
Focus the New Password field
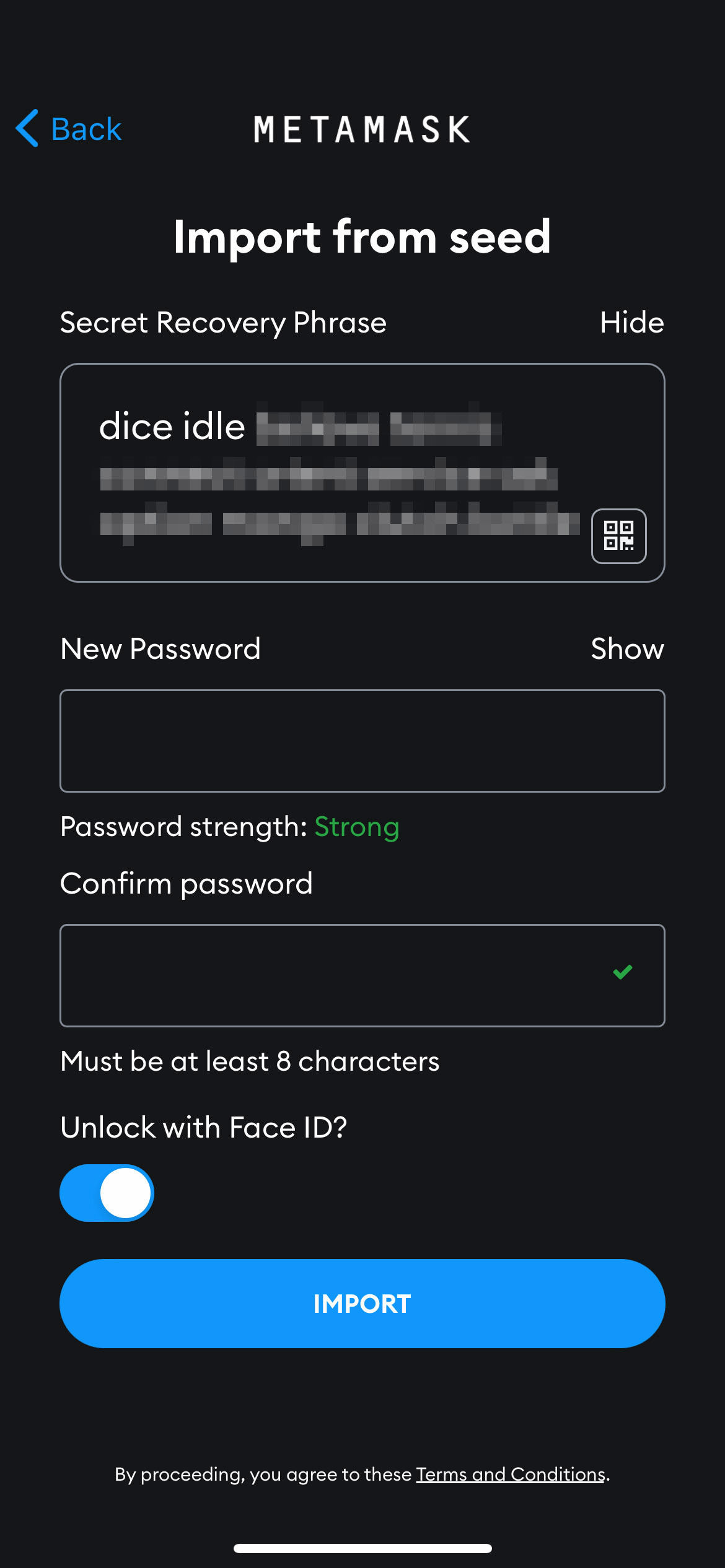362,741
